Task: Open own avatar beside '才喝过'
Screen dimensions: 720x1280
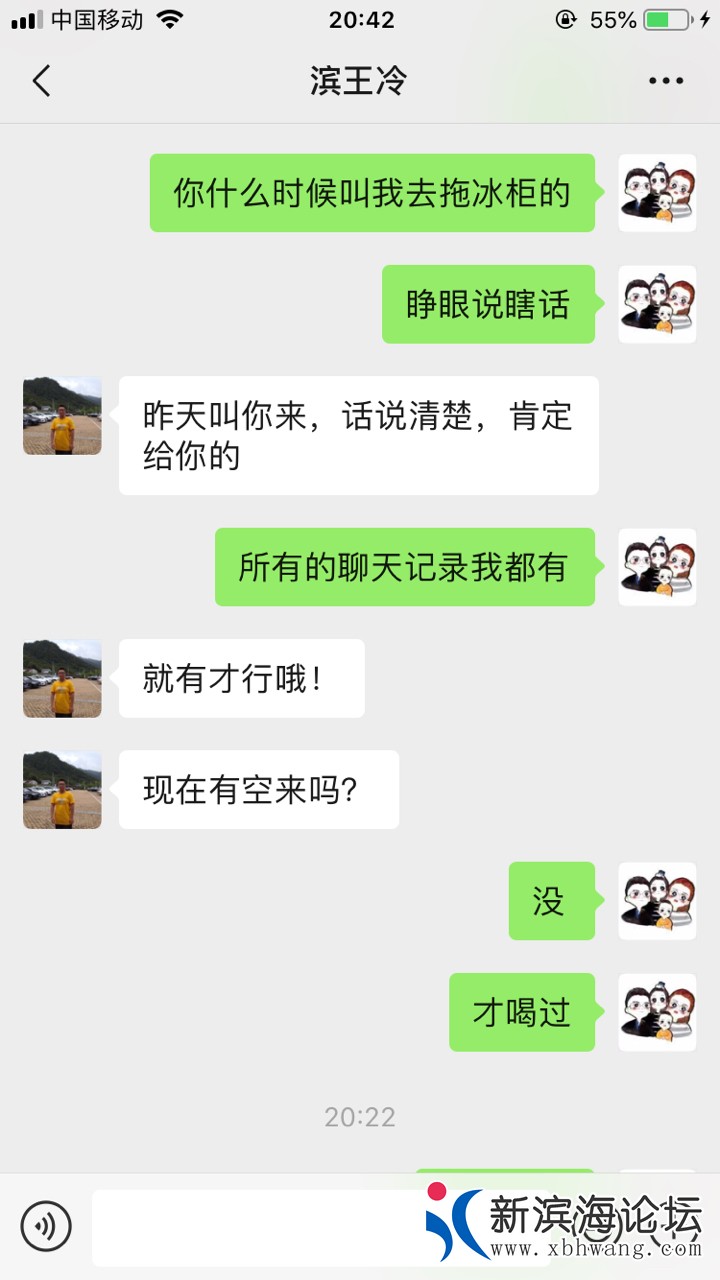Action: pyautogui.click(x=657, y=1012)
